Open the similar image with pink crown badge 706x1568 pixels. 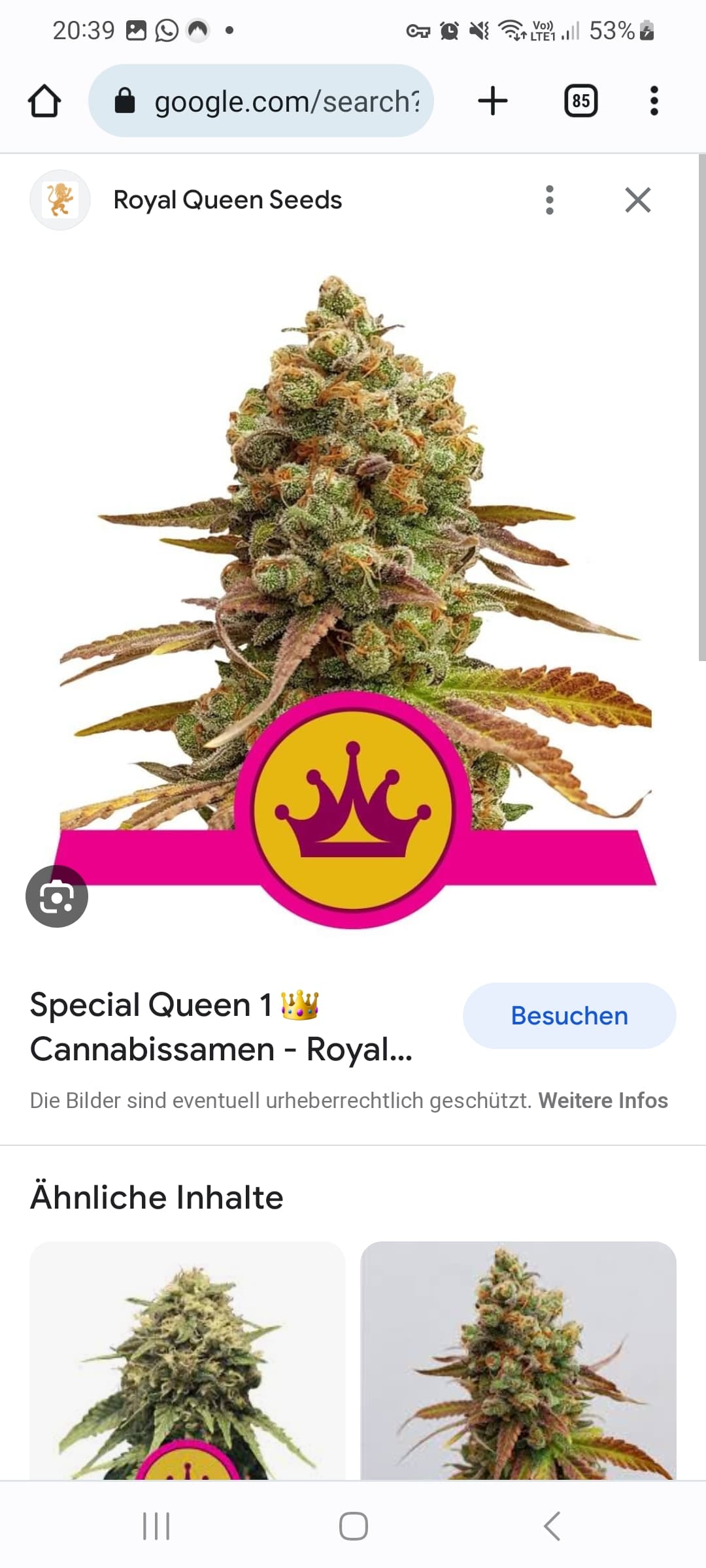pyautogui.click(x=188, y=1360)
